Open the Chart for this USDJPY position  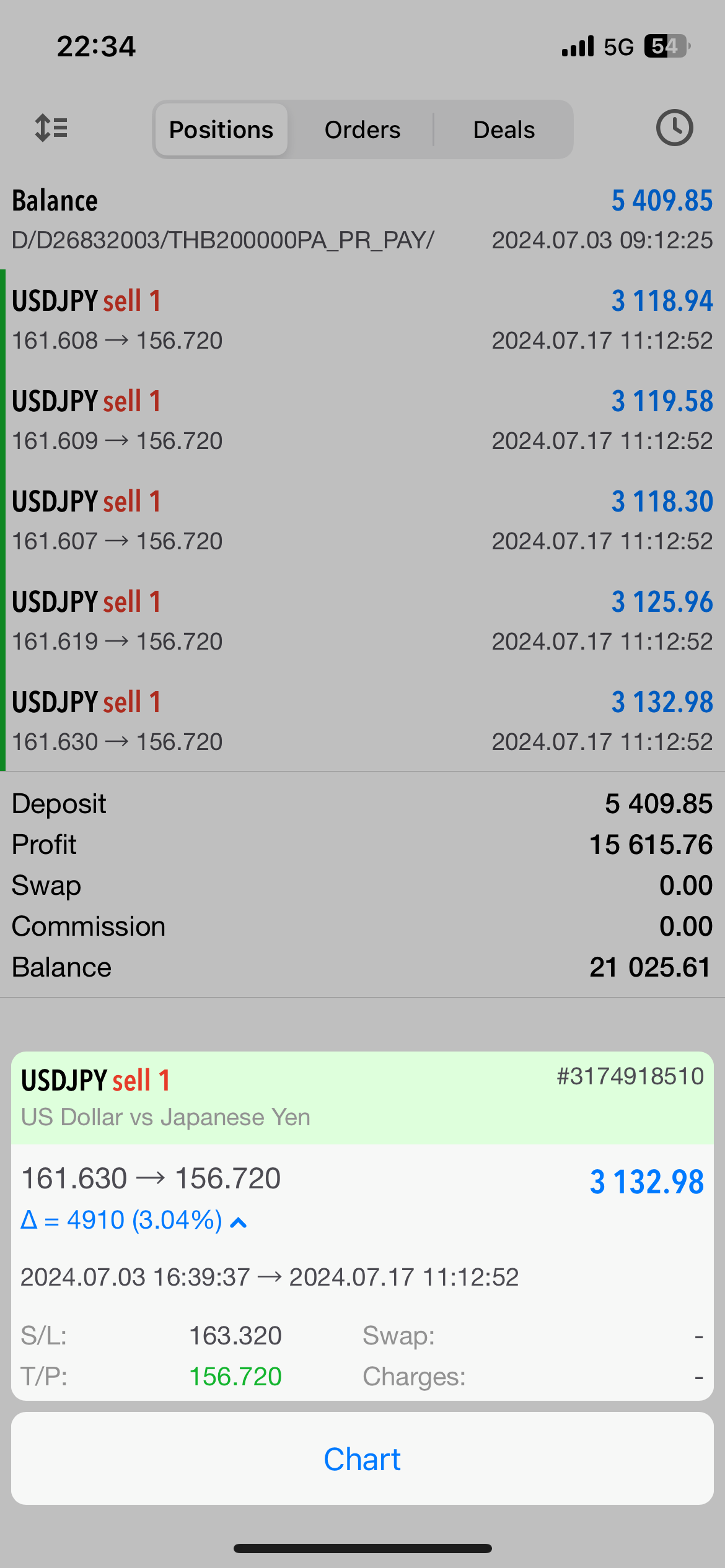tap(362, 1459)
